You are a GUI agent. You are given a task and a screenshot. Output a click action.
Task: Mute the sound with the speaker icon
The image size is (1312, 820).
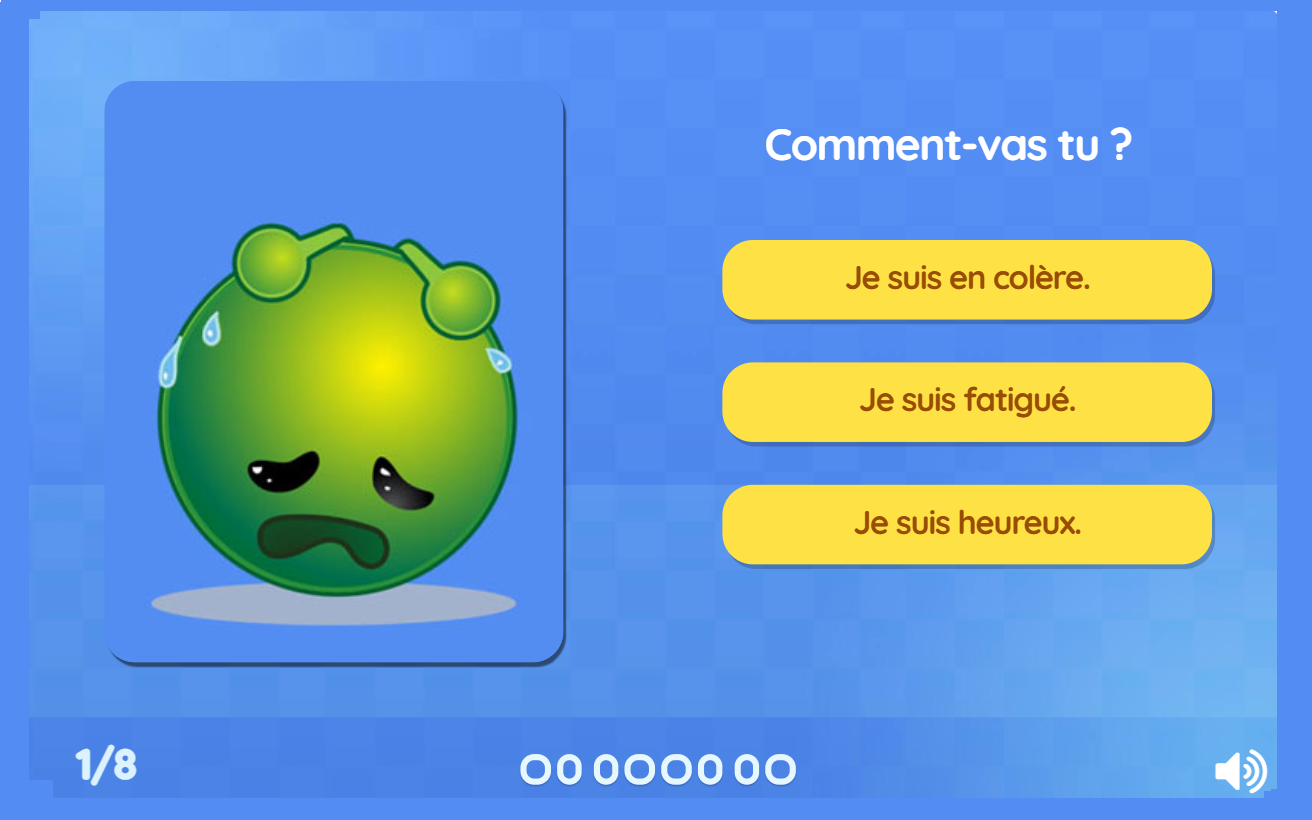pyautogui.click(x=1240, y=771)
